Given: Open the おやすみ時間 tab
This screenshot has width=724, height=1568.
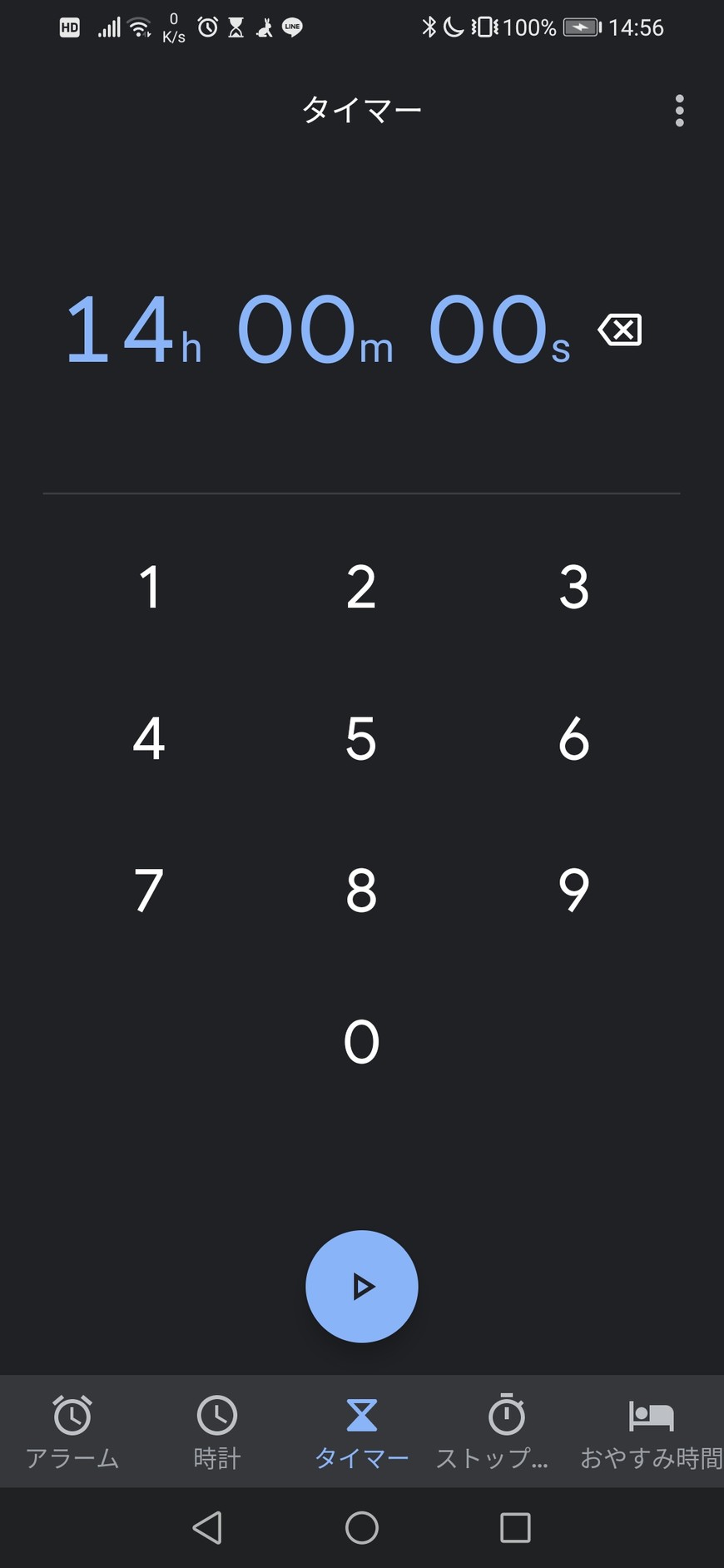Looking at the screenshot, I should click(651, 1432).
